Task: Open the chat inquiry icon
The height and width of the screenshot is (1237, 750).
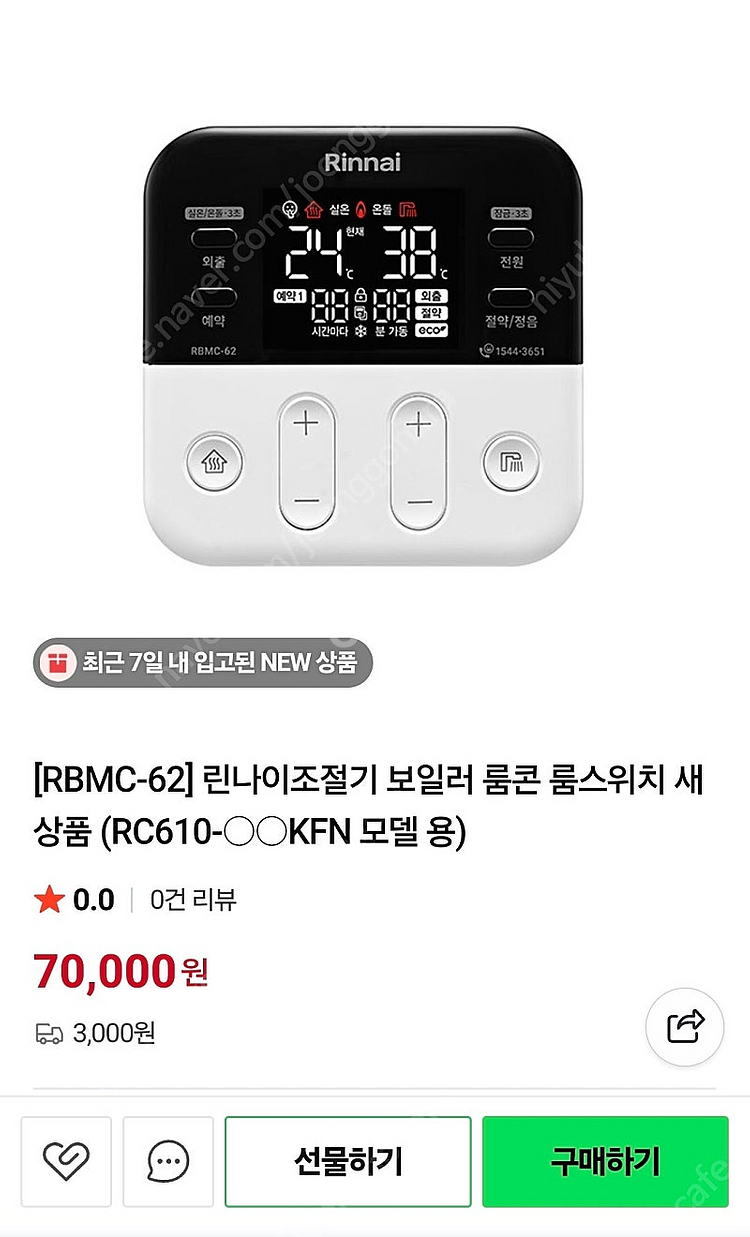Action: click(x=168, y=1160)
